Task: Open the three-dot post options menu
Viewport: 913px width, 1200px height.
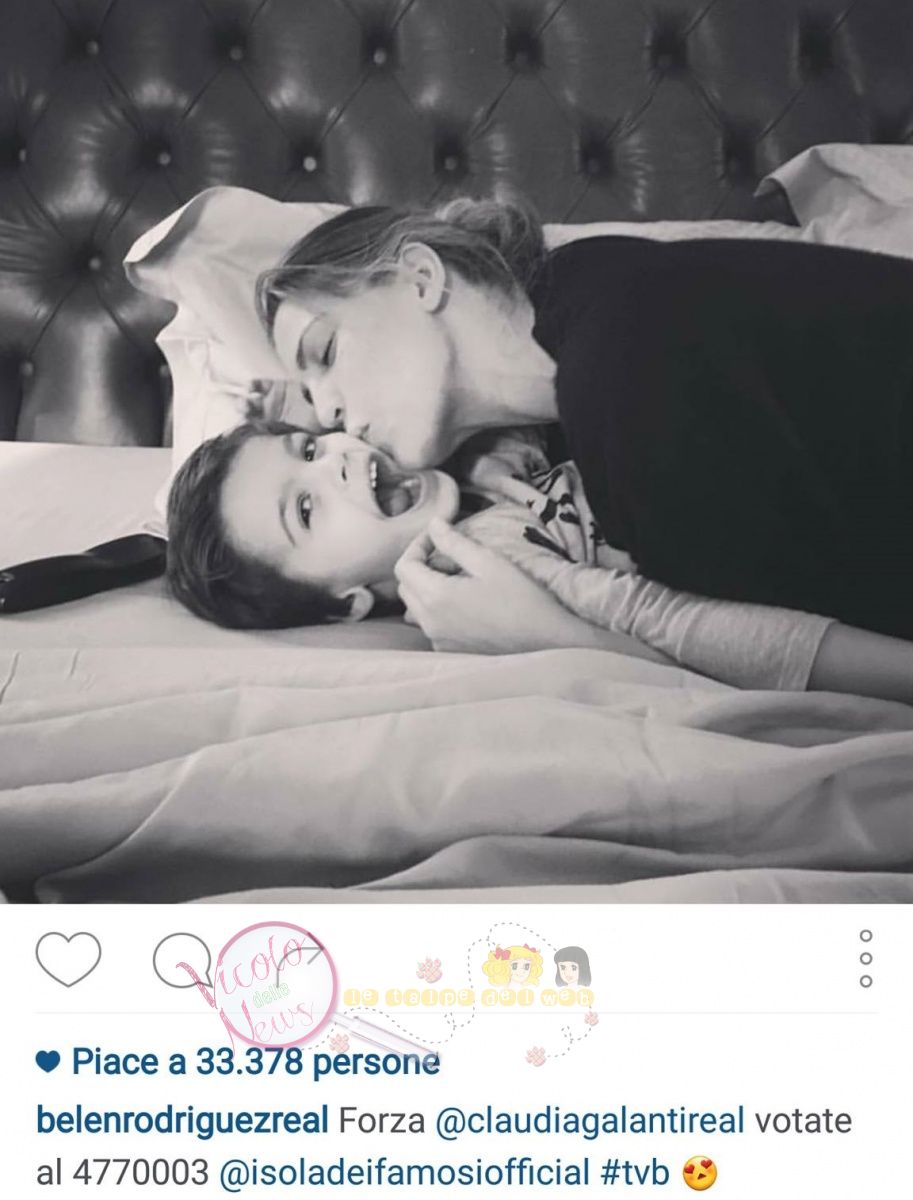Action: (x=866, y=959)
